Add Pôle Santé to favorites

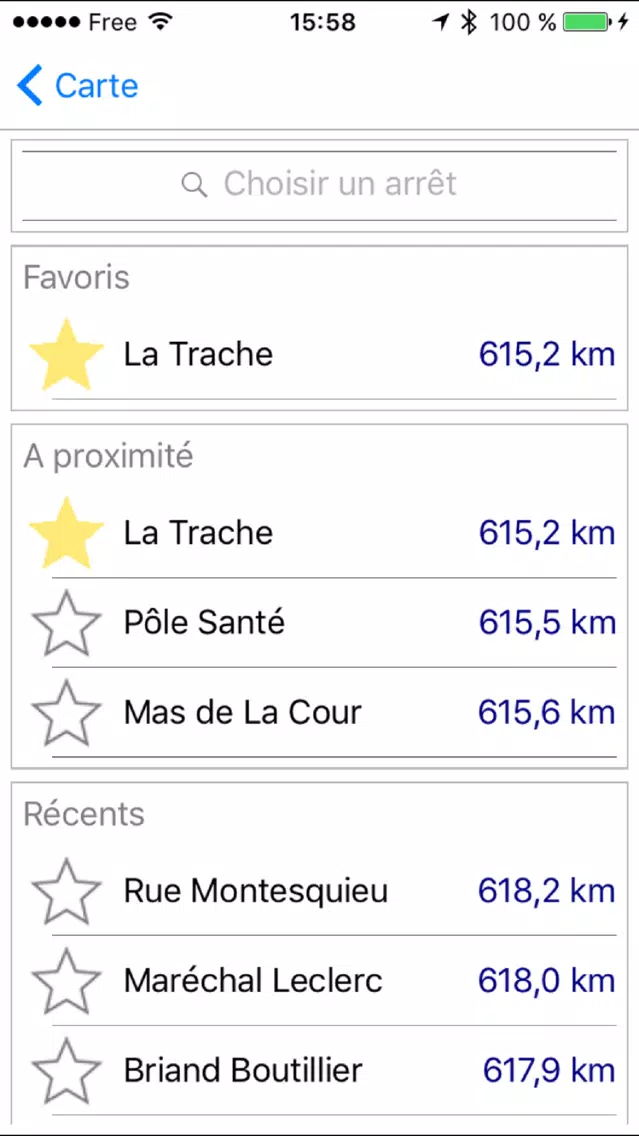click(x=66, y=623)
